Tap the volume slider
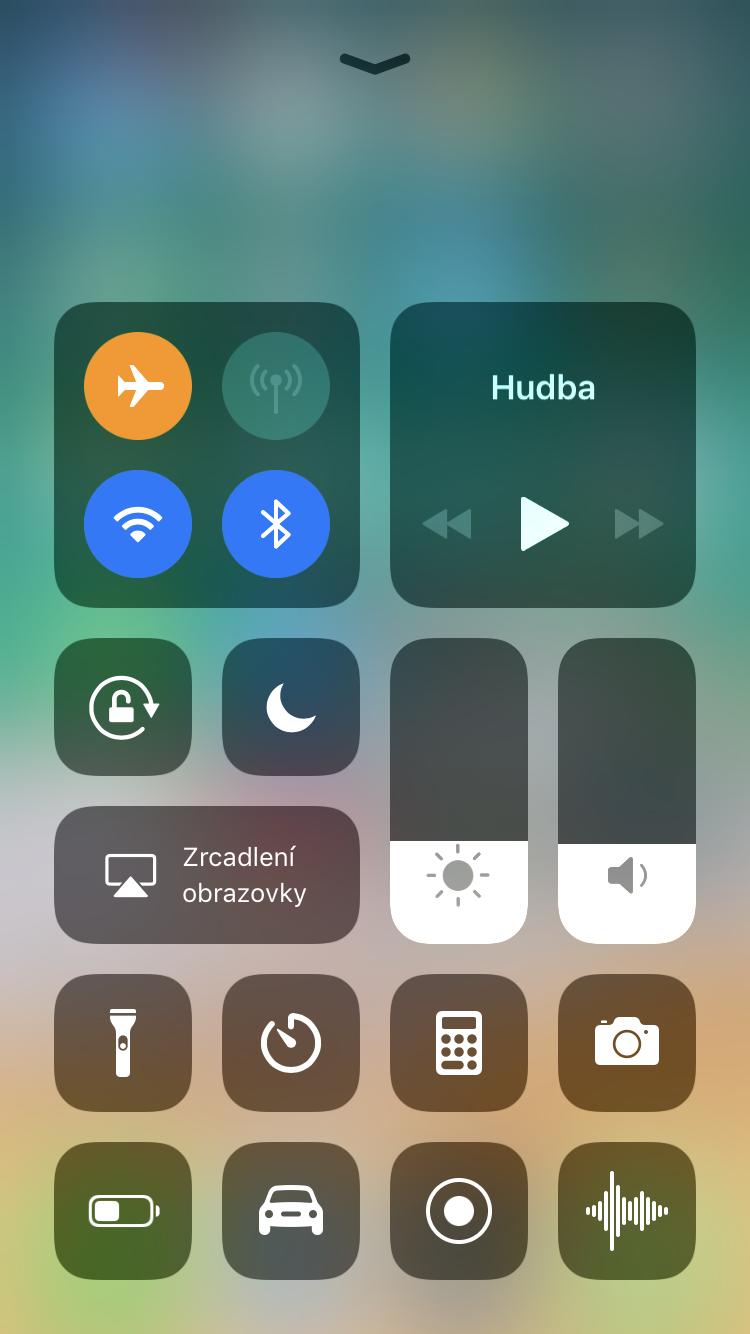The height and width of the screenshot is (1334, 750). (627, 791)
